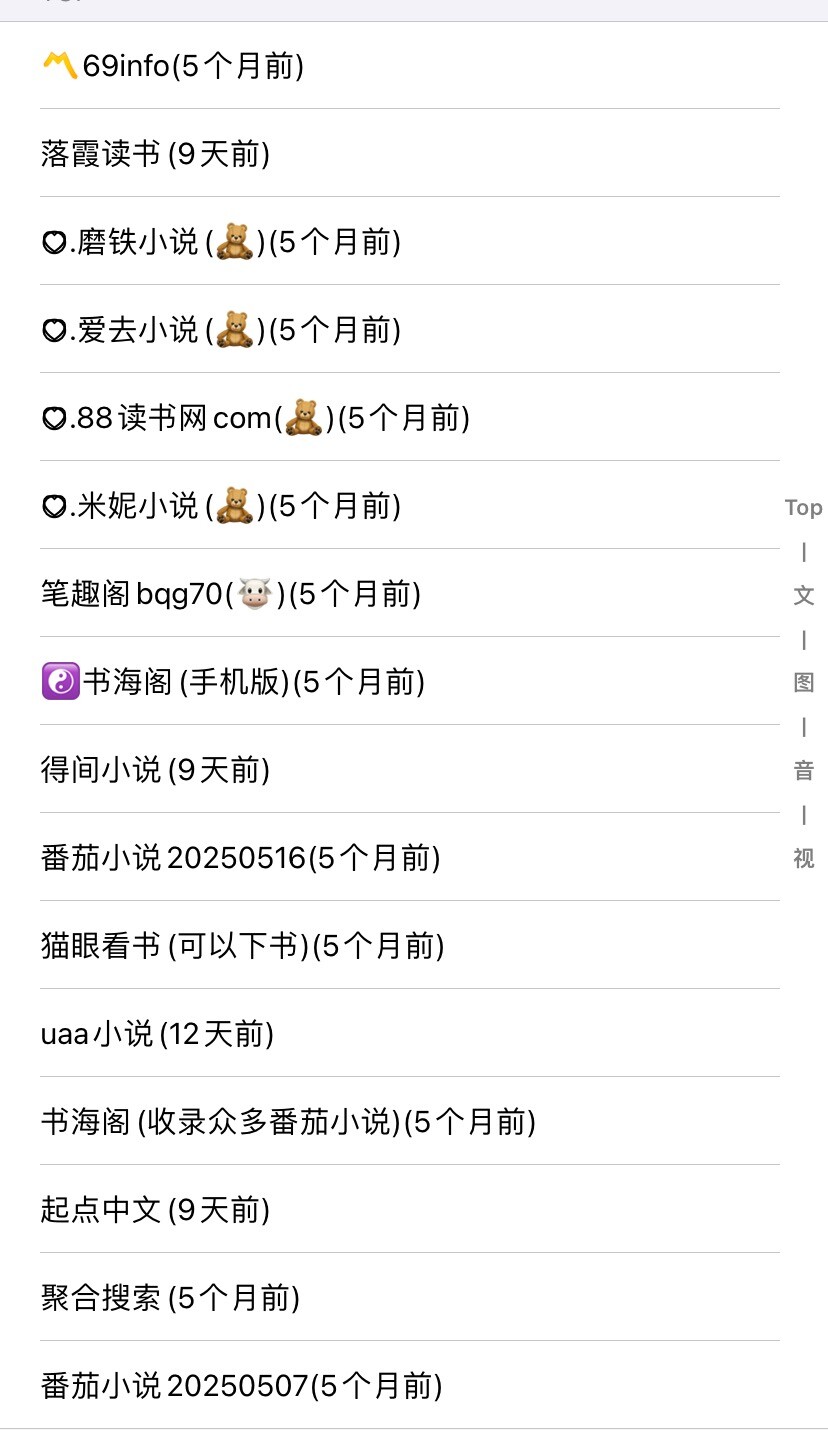Viewport: 828px width, 1430px height.
Task: Jump to the 音 section index
Action: (x=803, y=770)
